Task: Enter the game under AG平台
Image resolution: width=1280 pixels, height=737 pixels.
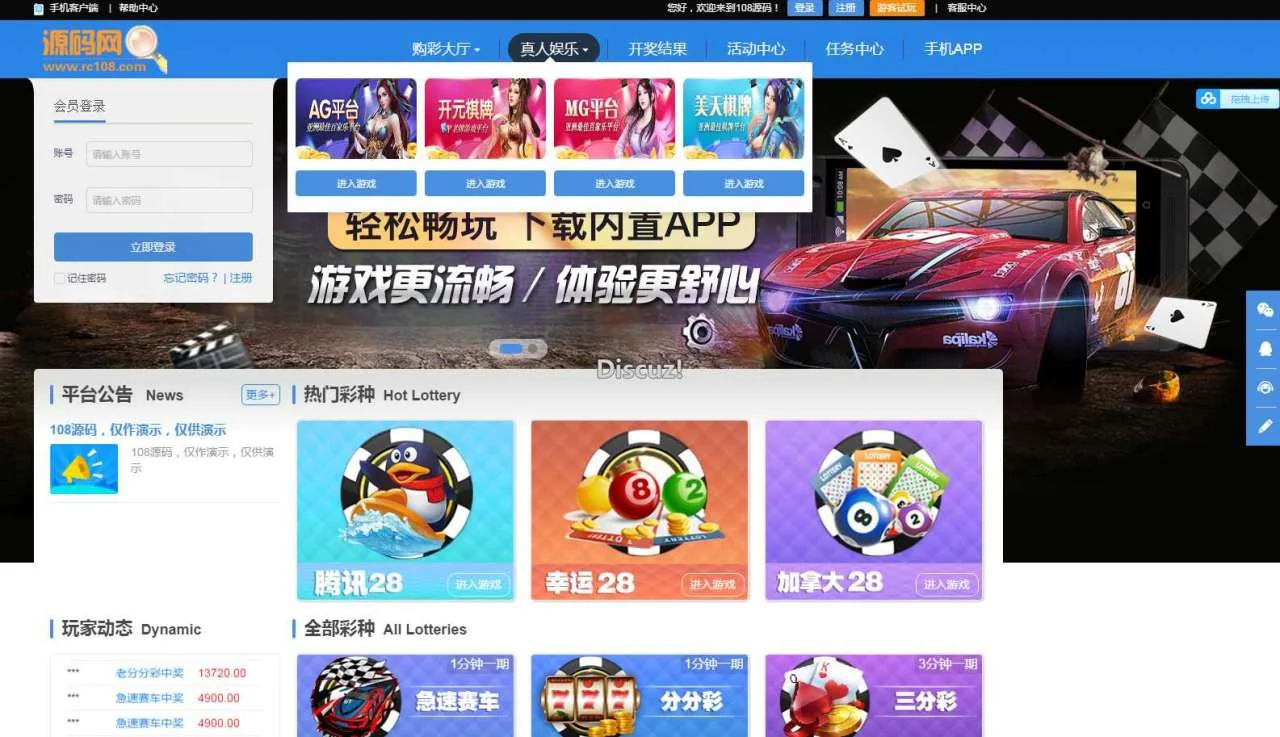Action: tap(356, 184)
